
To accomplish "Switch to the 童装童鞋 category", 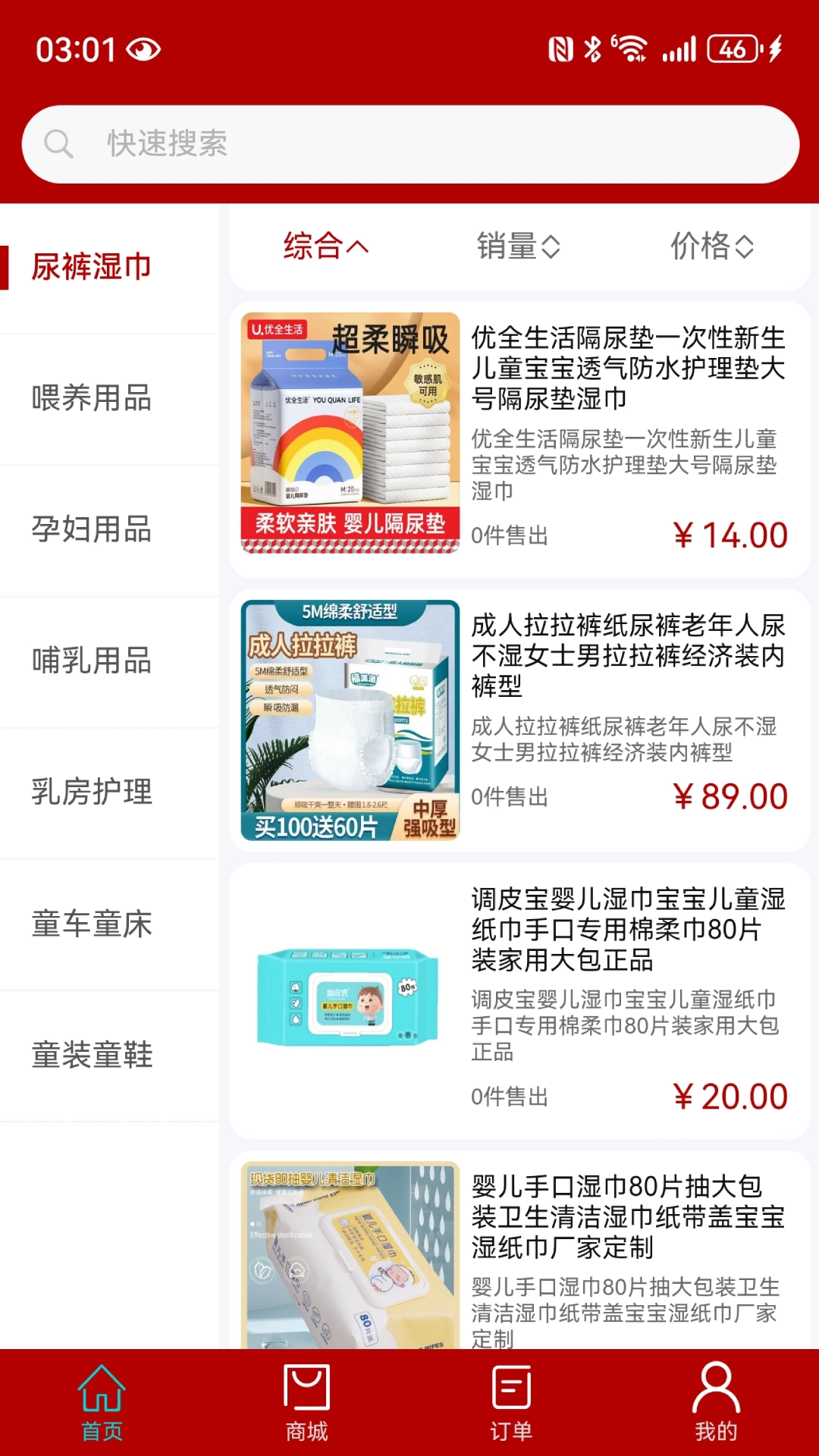I will pos(93,1052).
